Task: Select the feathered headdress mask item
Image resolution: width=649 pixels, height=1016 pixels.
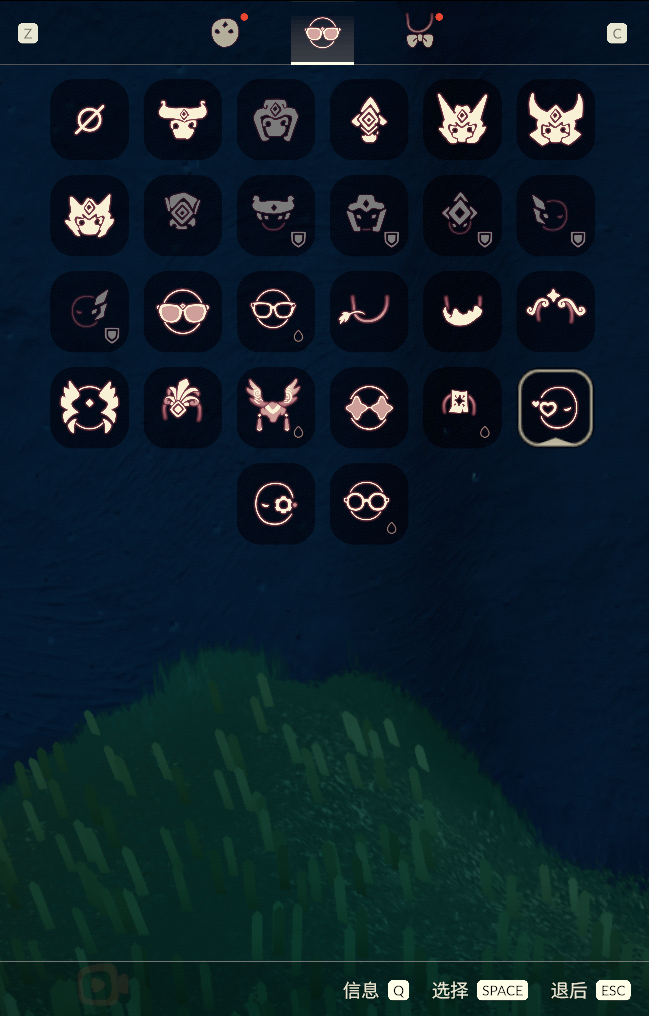Action: 182,407
